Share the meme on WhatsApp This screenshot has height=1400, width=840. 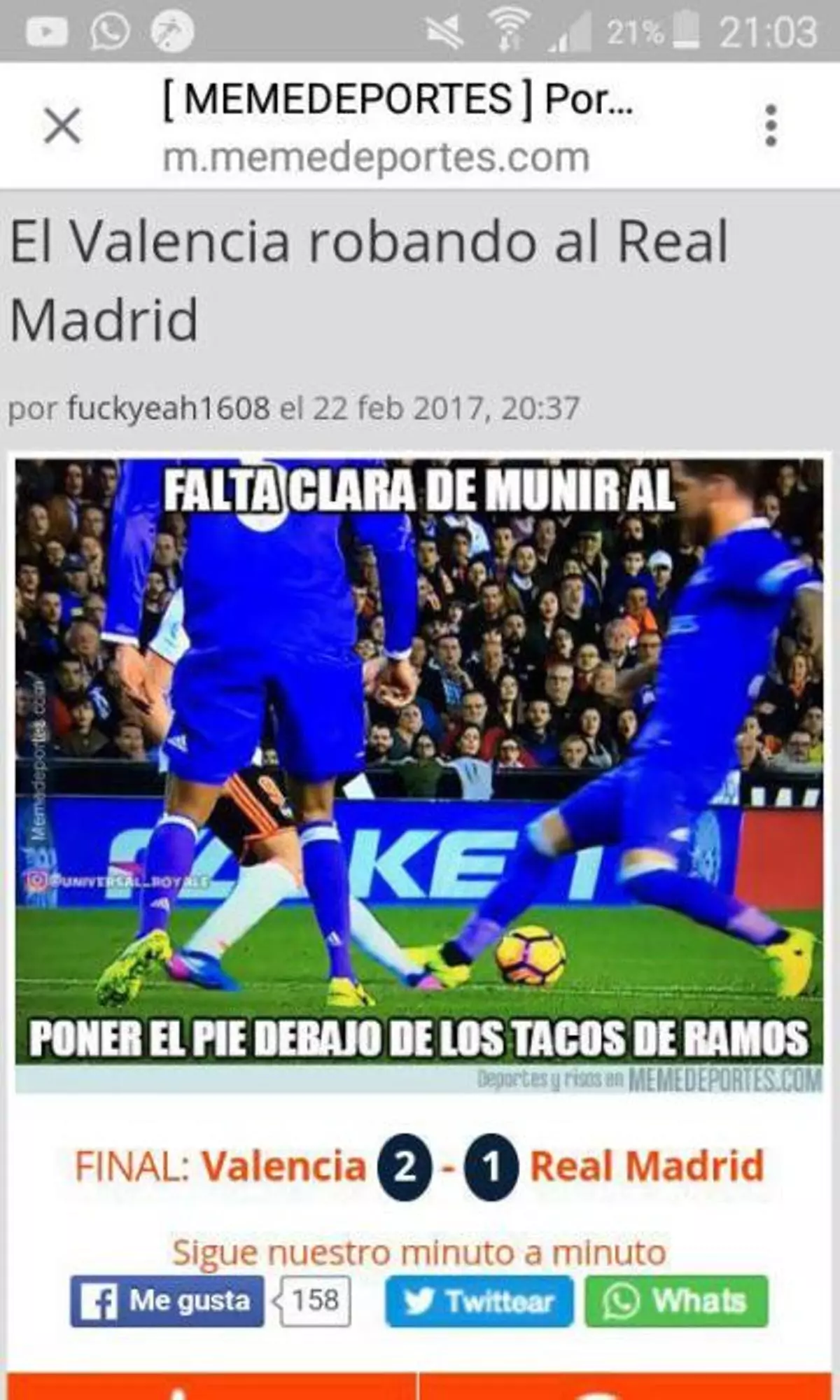pos(675,1301)
